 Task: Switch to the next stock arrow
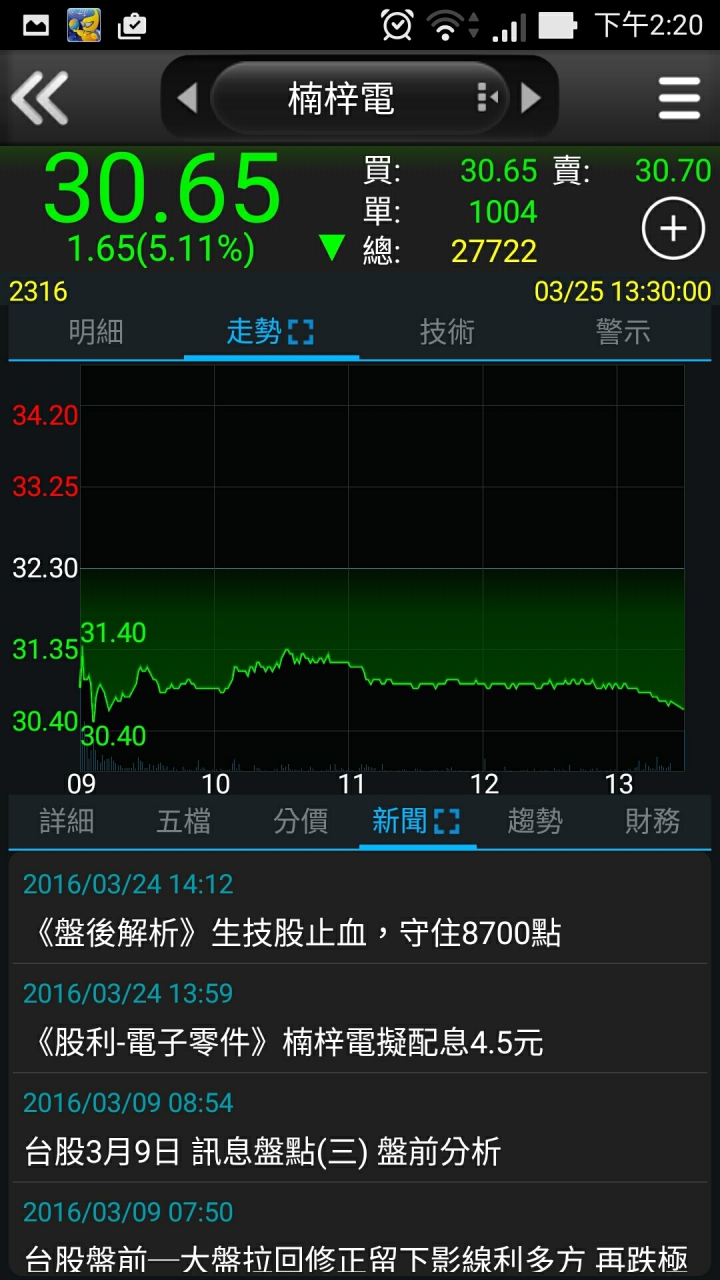point(531,98)
